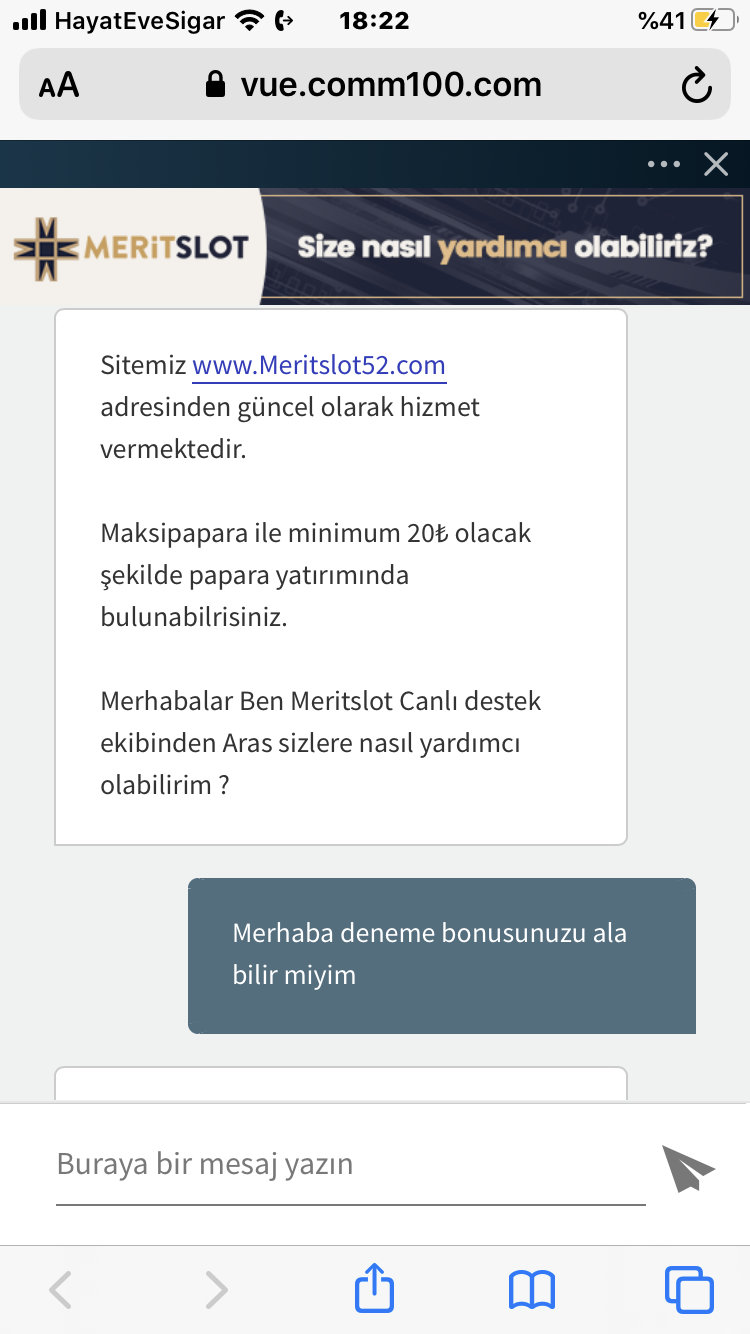Close the live chat window
The height and width of the screenshot is (1334, 750).
(x=716, y=164)
